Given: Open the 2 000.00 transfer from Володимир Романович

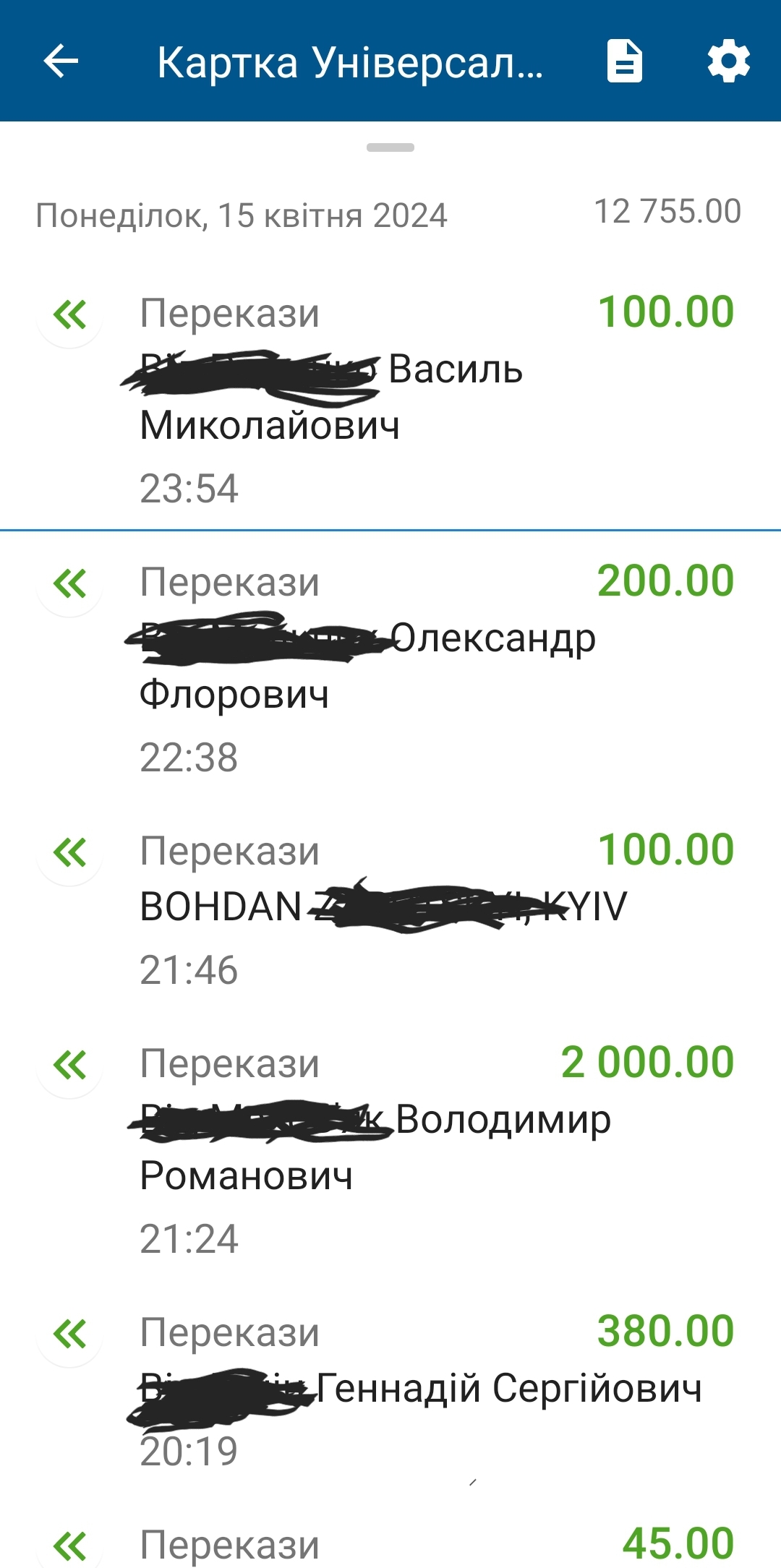Looking at the screenshot, I should pyautogui.click(x=390, y=1149).
